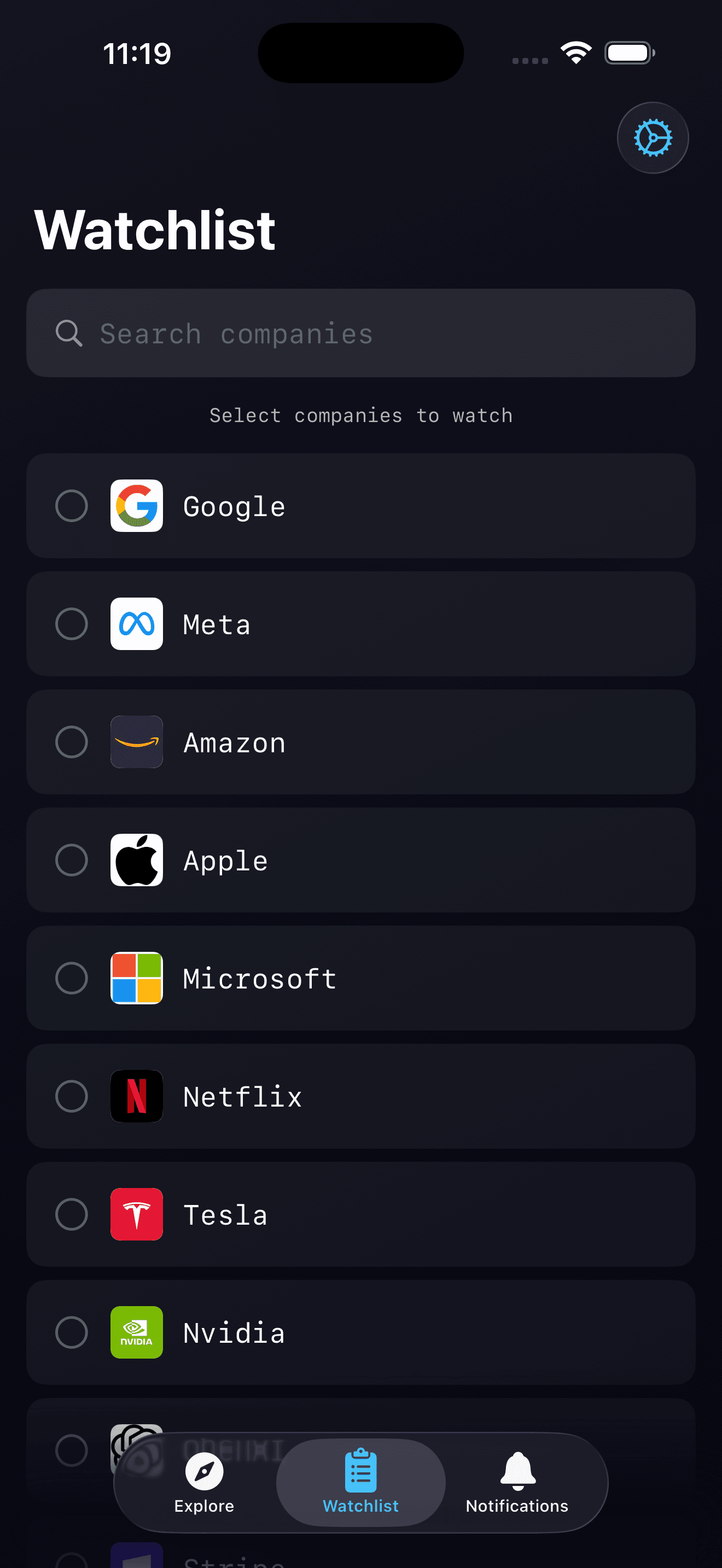Click the Apple logo
The image size is (722, 1568).
click(136, 860)
